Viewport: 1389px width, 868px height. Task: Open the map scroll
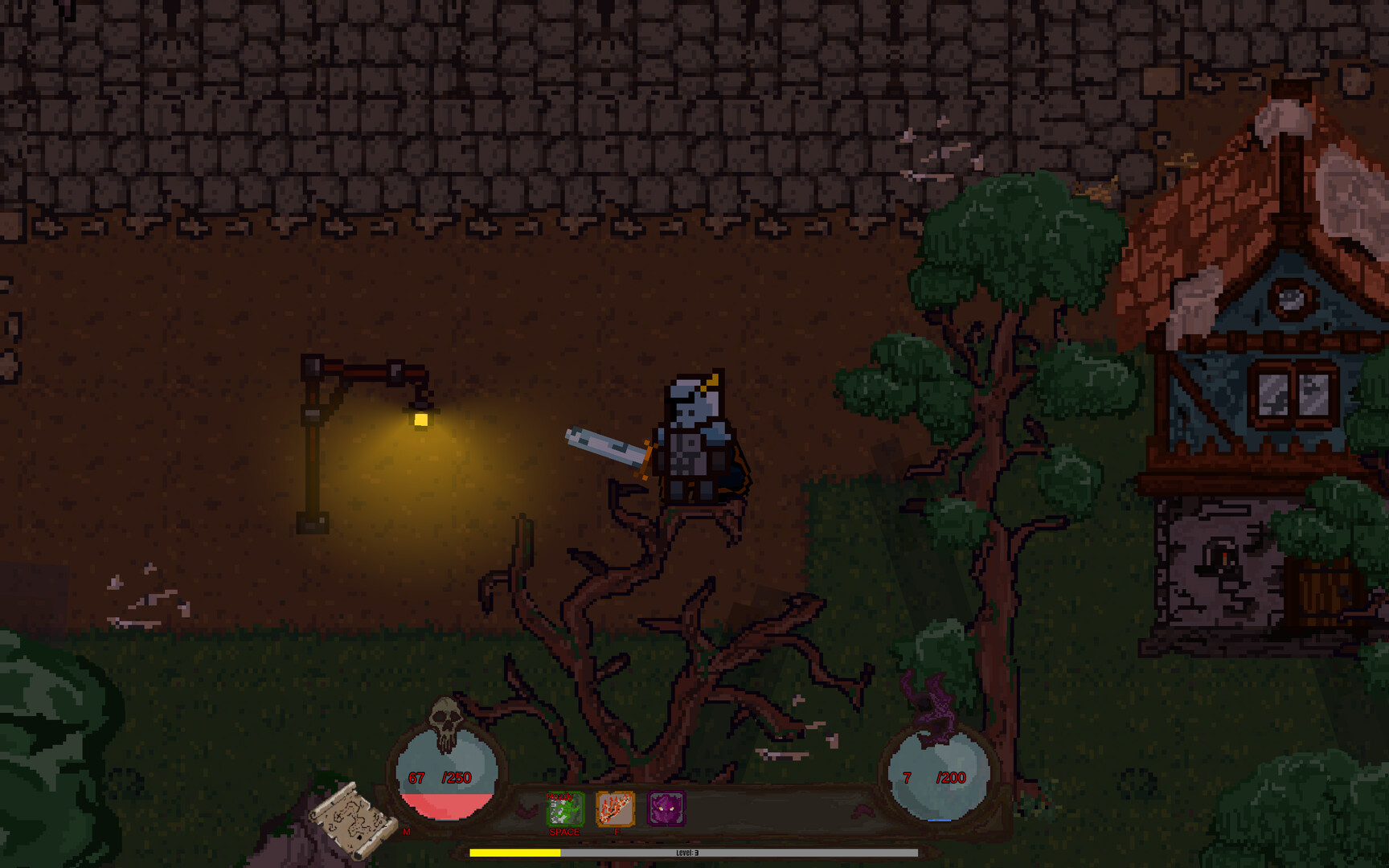[354, 820]
